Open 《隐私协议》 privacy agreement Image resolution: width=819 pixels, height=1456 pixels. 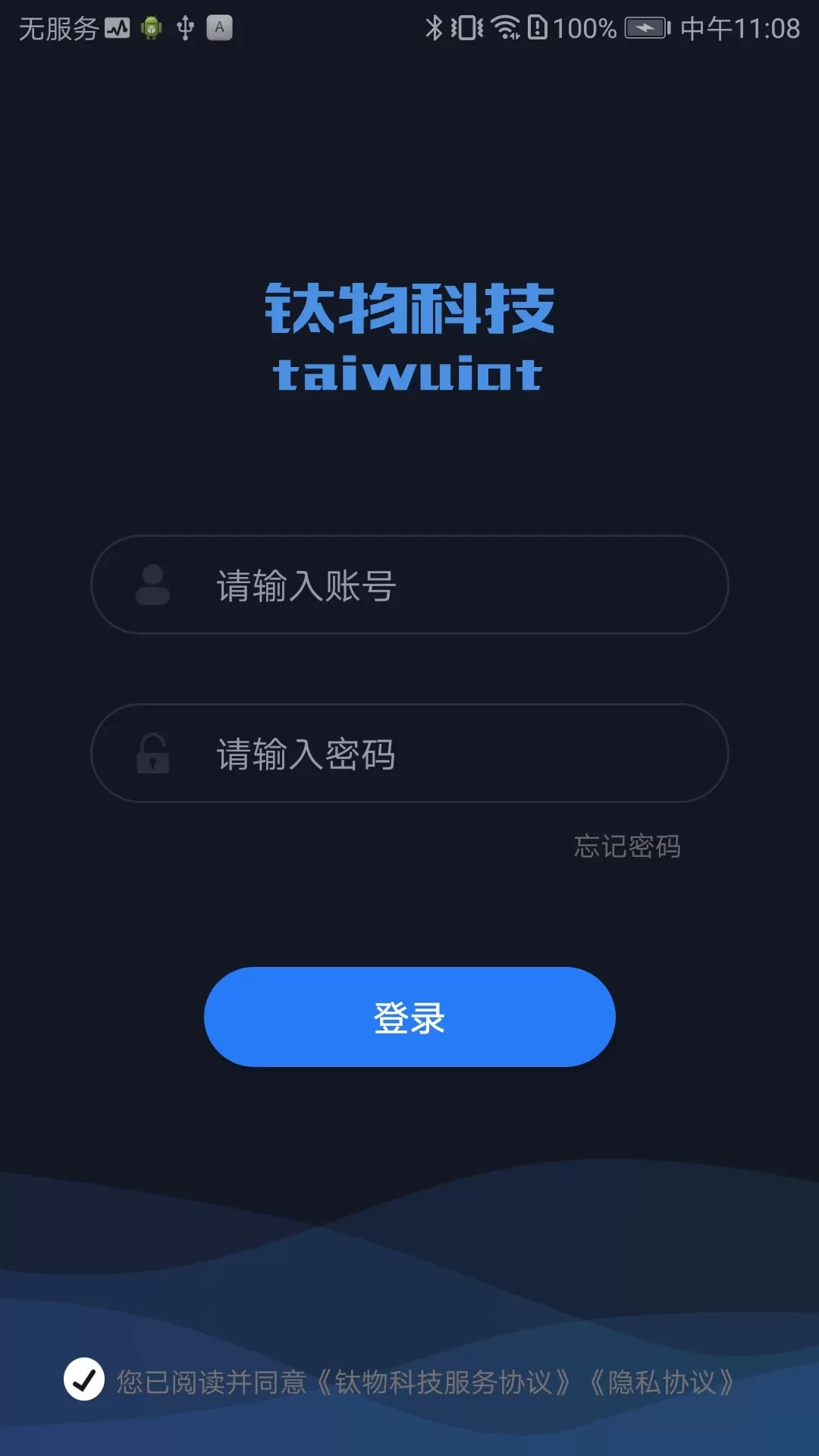pos(661,1382)
